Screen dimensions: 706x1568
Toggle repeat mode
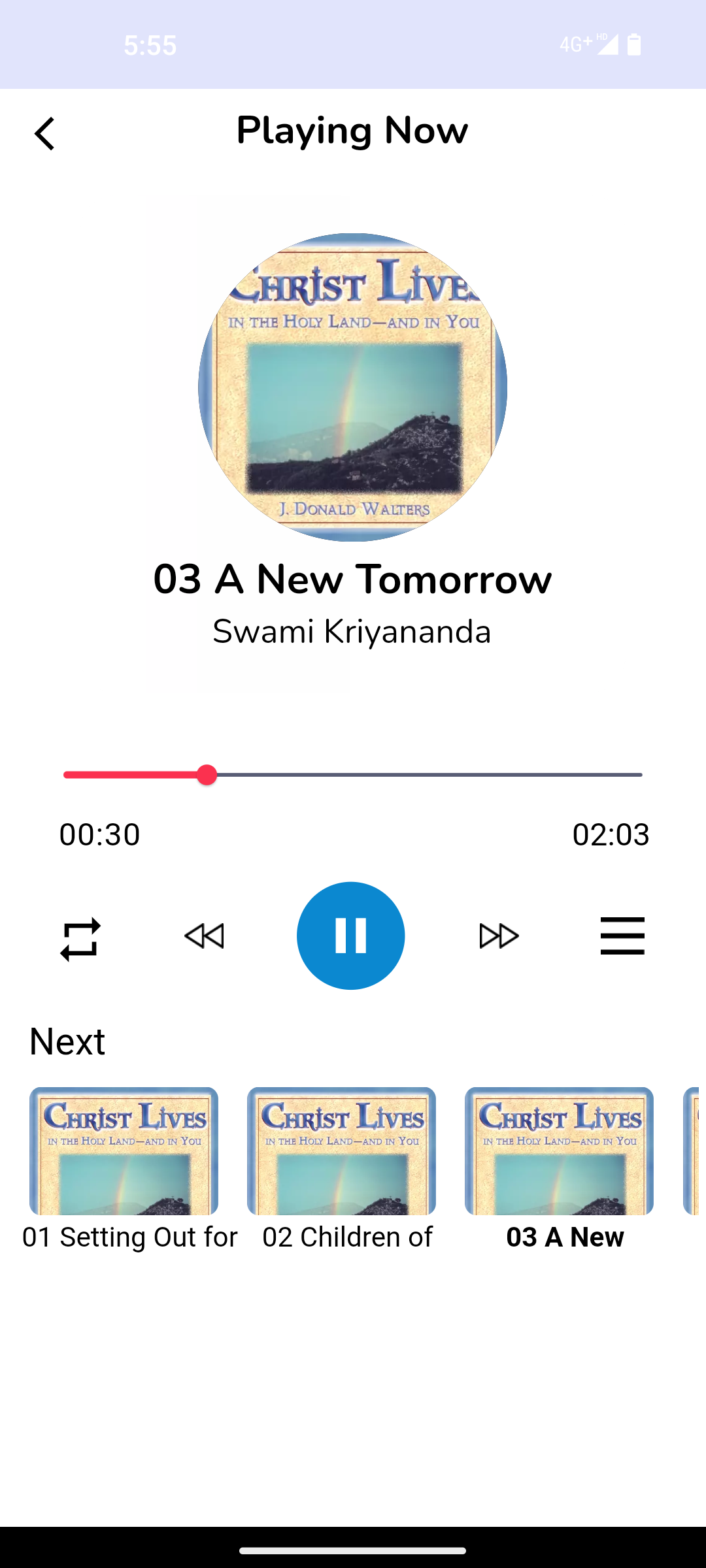pos(80,939)
